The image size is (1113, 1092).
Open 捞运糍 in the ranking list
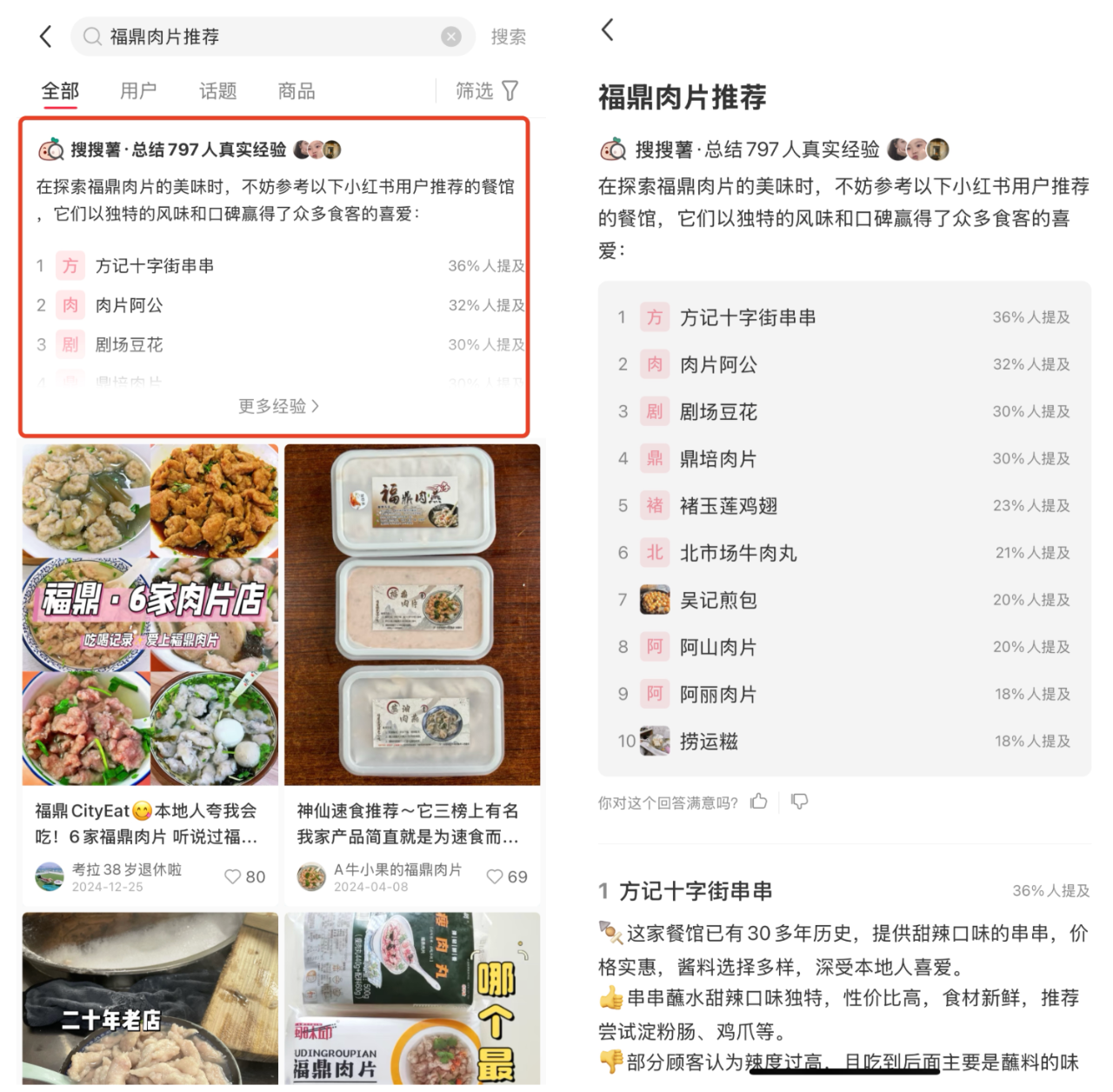tap(709, 742)
